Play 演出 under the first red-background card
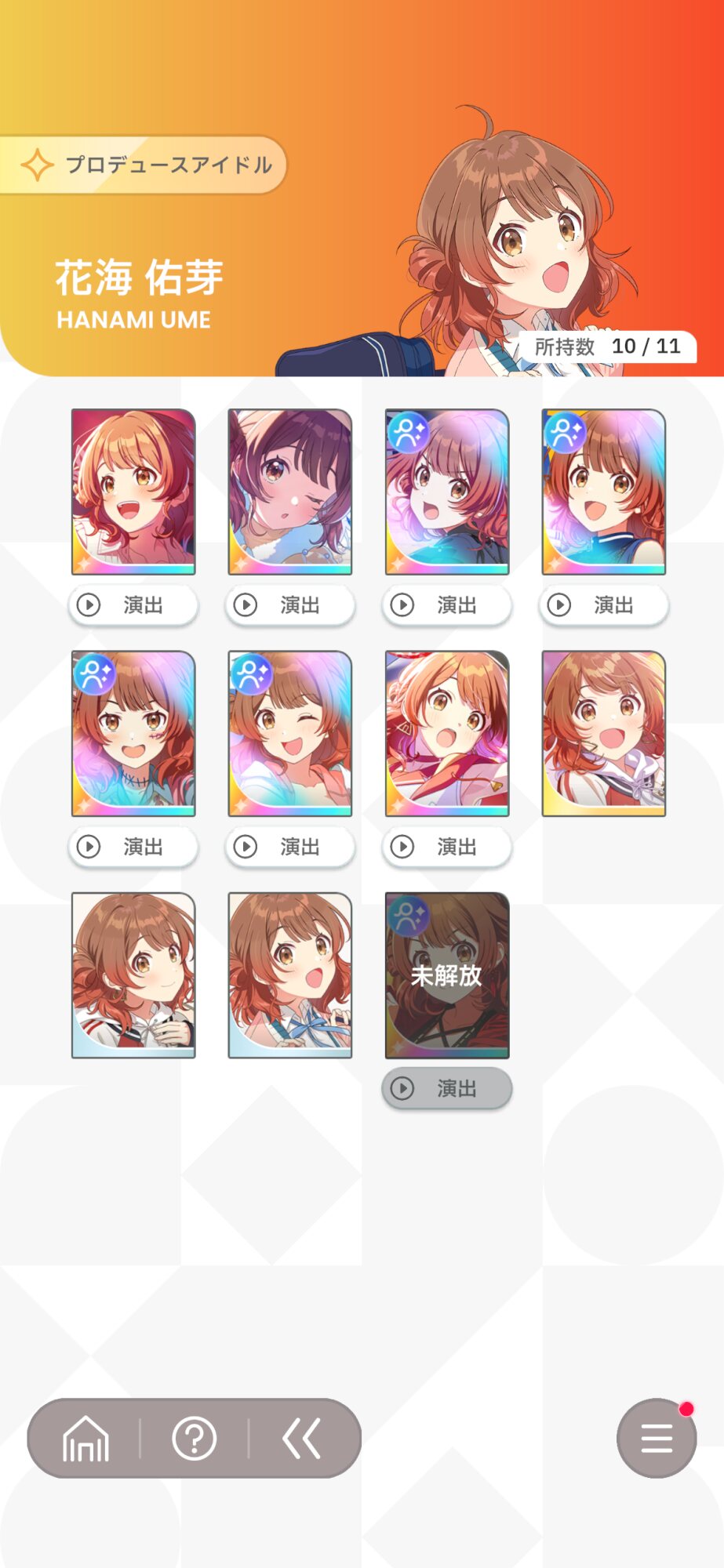The image size is (724, 1568). click(x=133, y=605)
